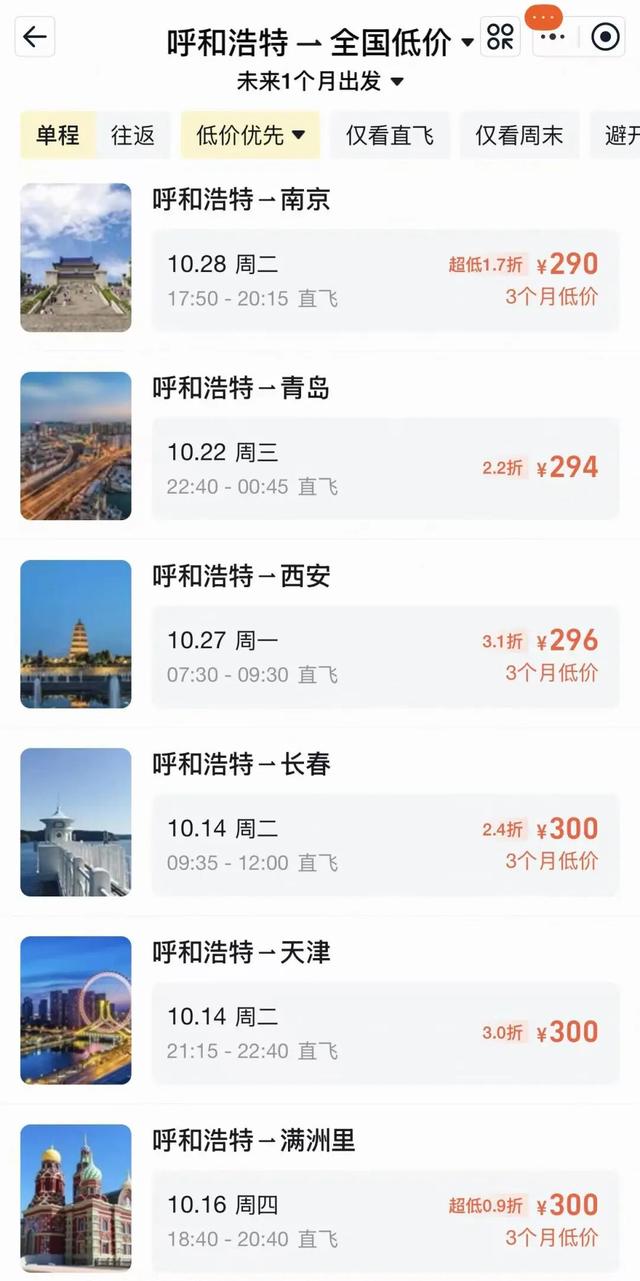
Task: Switch to 往返 round trip
Action: 133,135
